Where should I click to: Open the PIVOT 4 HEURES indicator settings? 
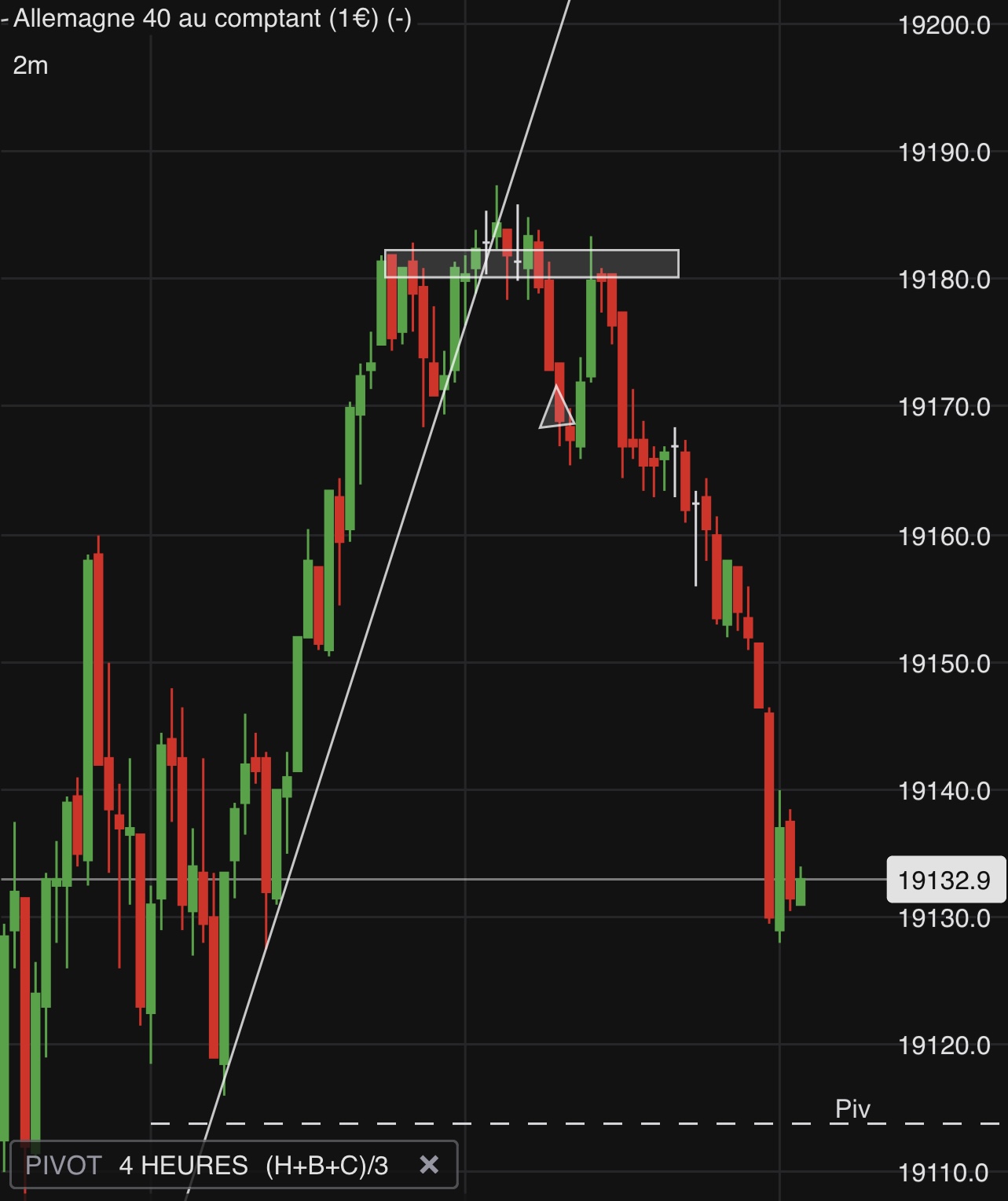point(206,1165)
